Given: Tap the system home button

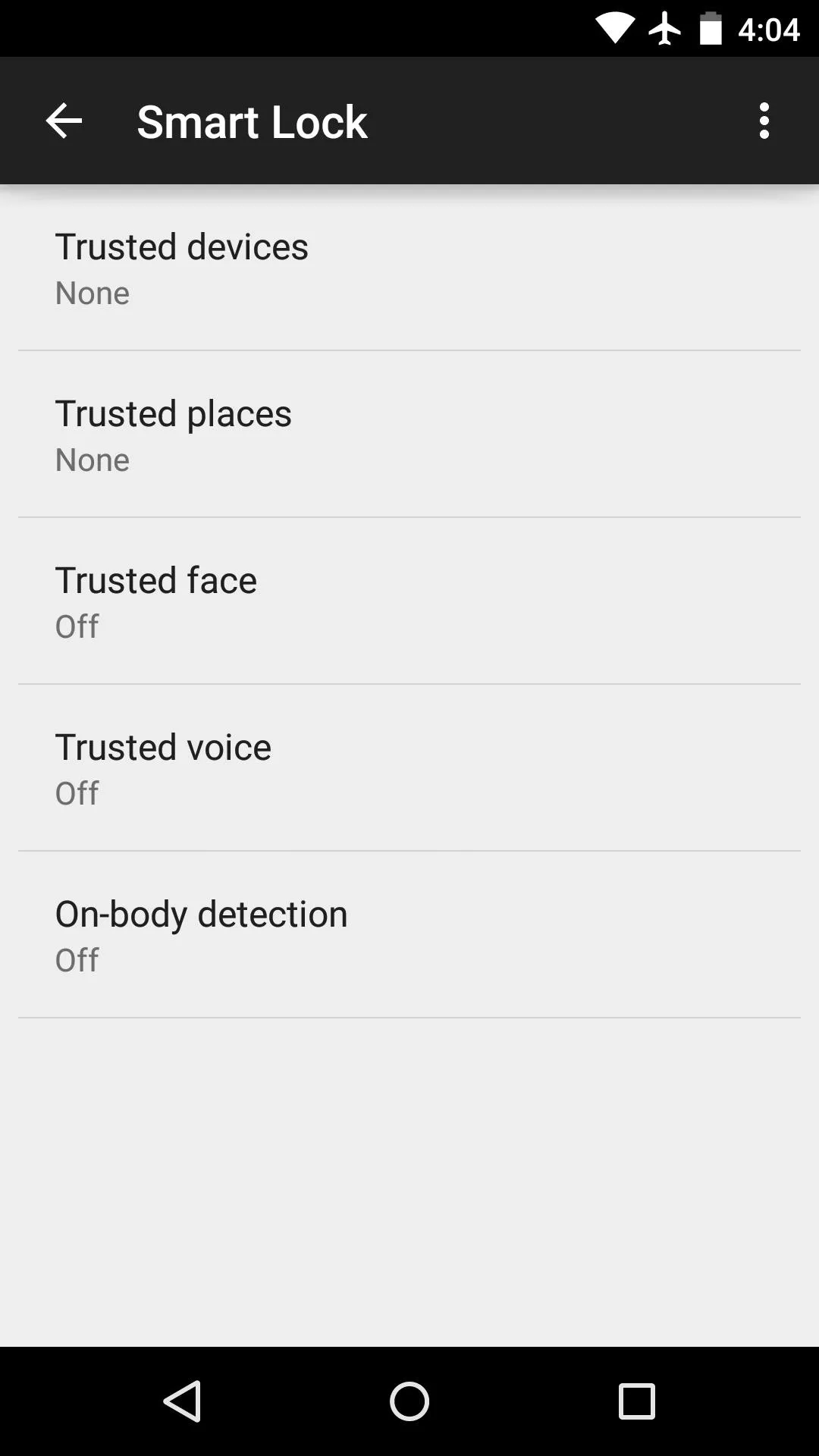Looking at the screenshot, I should (409, 1401).
